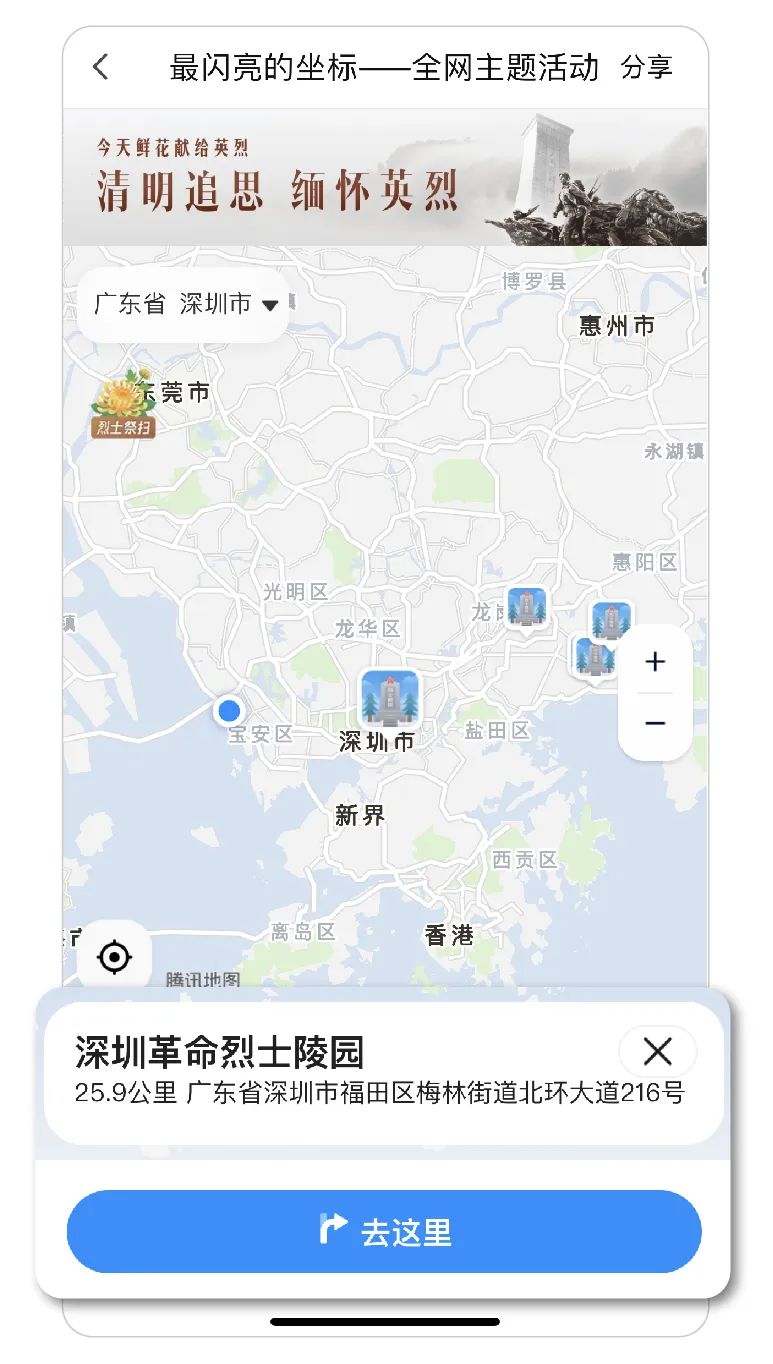This screenshot has height=1364, width=773.
Task: Tap 去这里 to navigate there
Action: tap(385, 1231)
